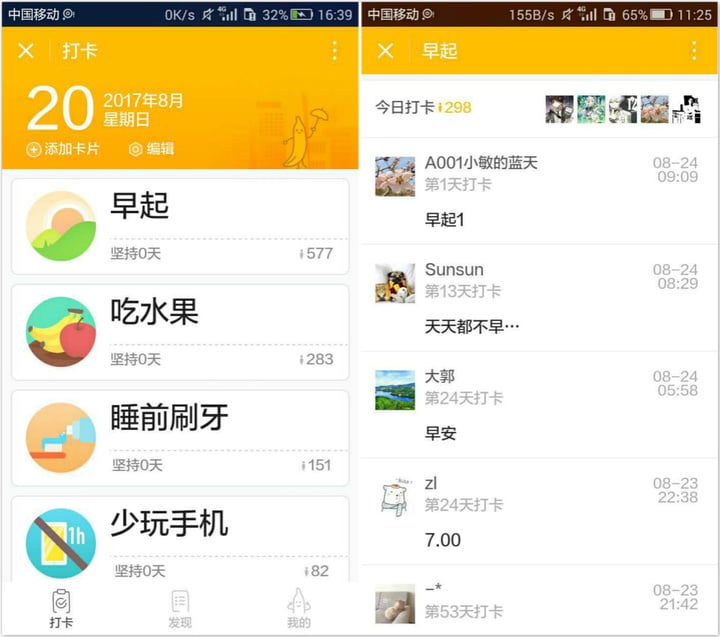Screen dimensions: 720x637
Task: Open the 少玩手机 habit card
Action: (x=180, y=540)
